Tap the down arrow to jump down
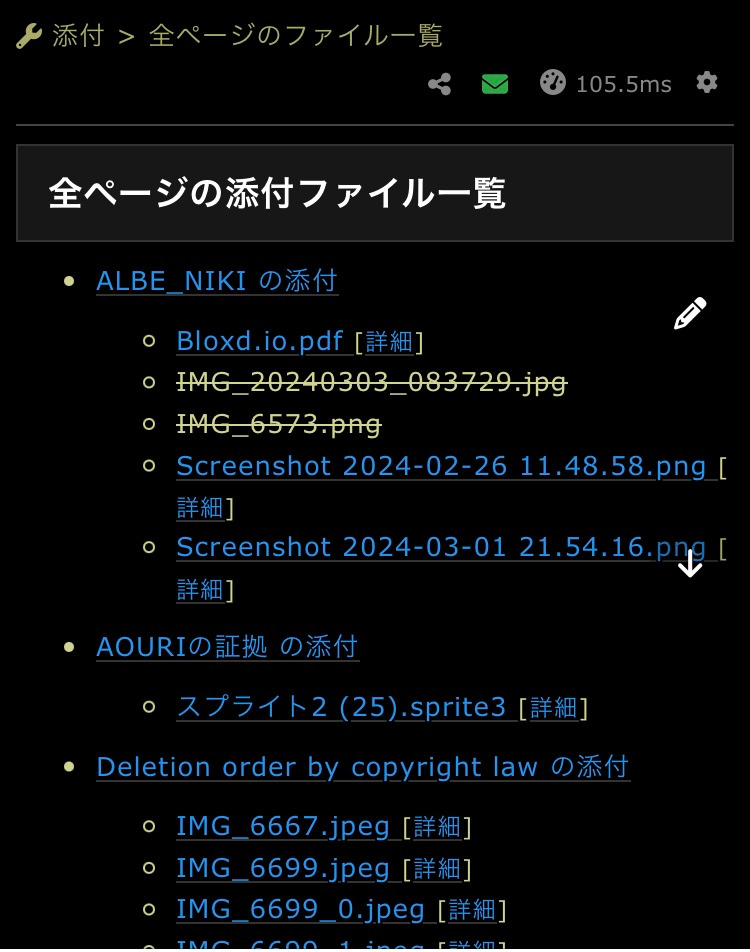The image size is (750, 952). click(690, 564)
